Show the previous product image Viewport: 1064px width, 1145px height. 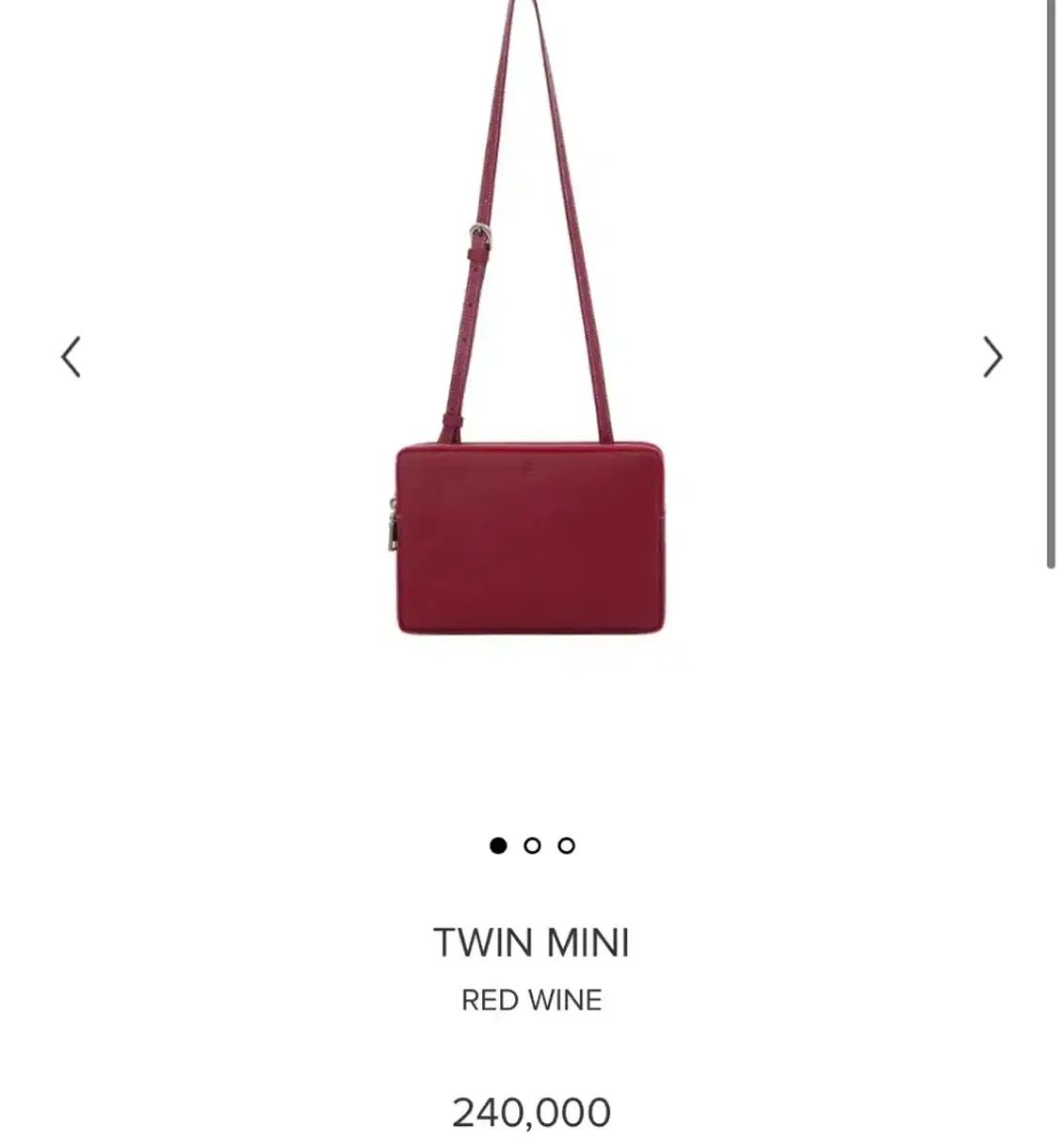tap(71, 357)
